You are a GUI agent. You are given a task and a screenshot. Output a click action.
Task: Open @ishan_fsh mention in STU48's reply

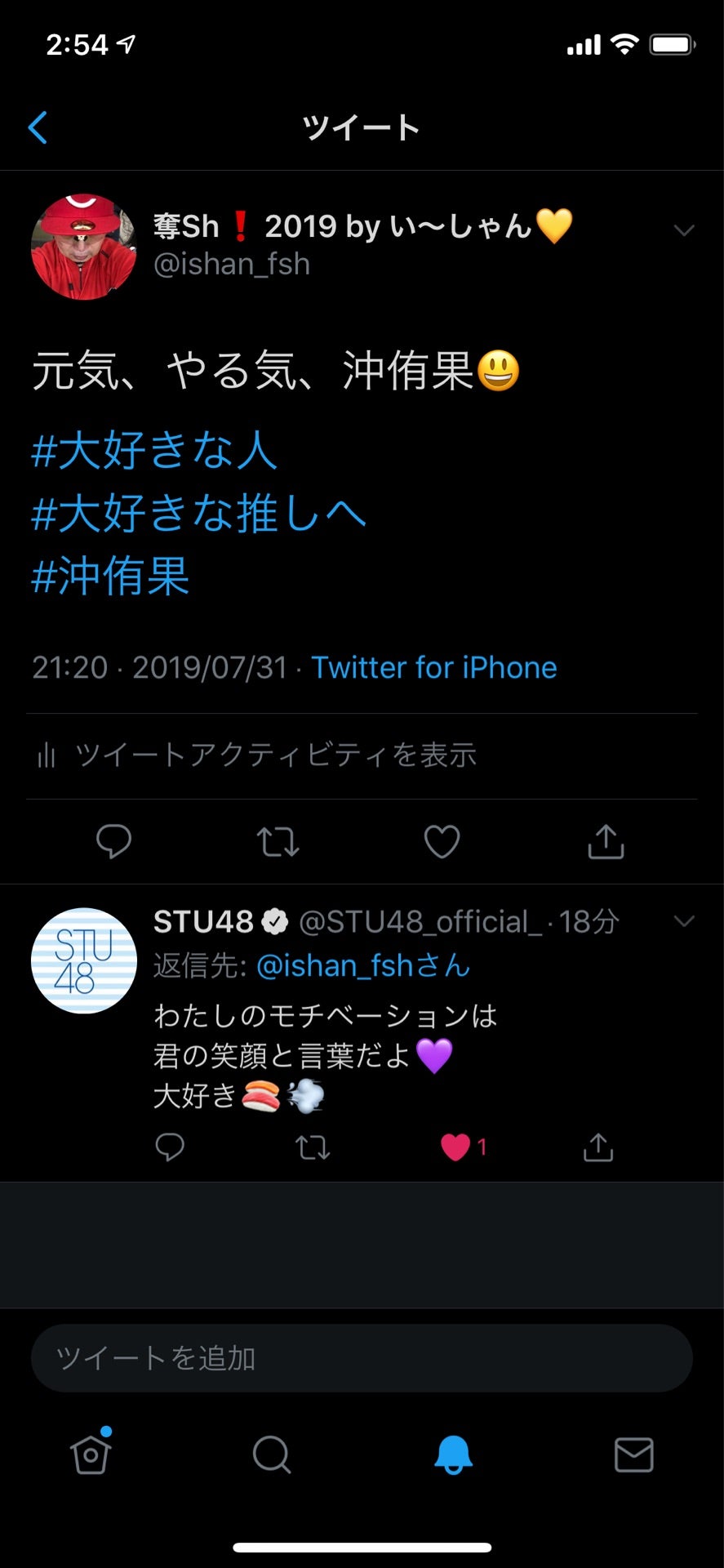(362, 966)
